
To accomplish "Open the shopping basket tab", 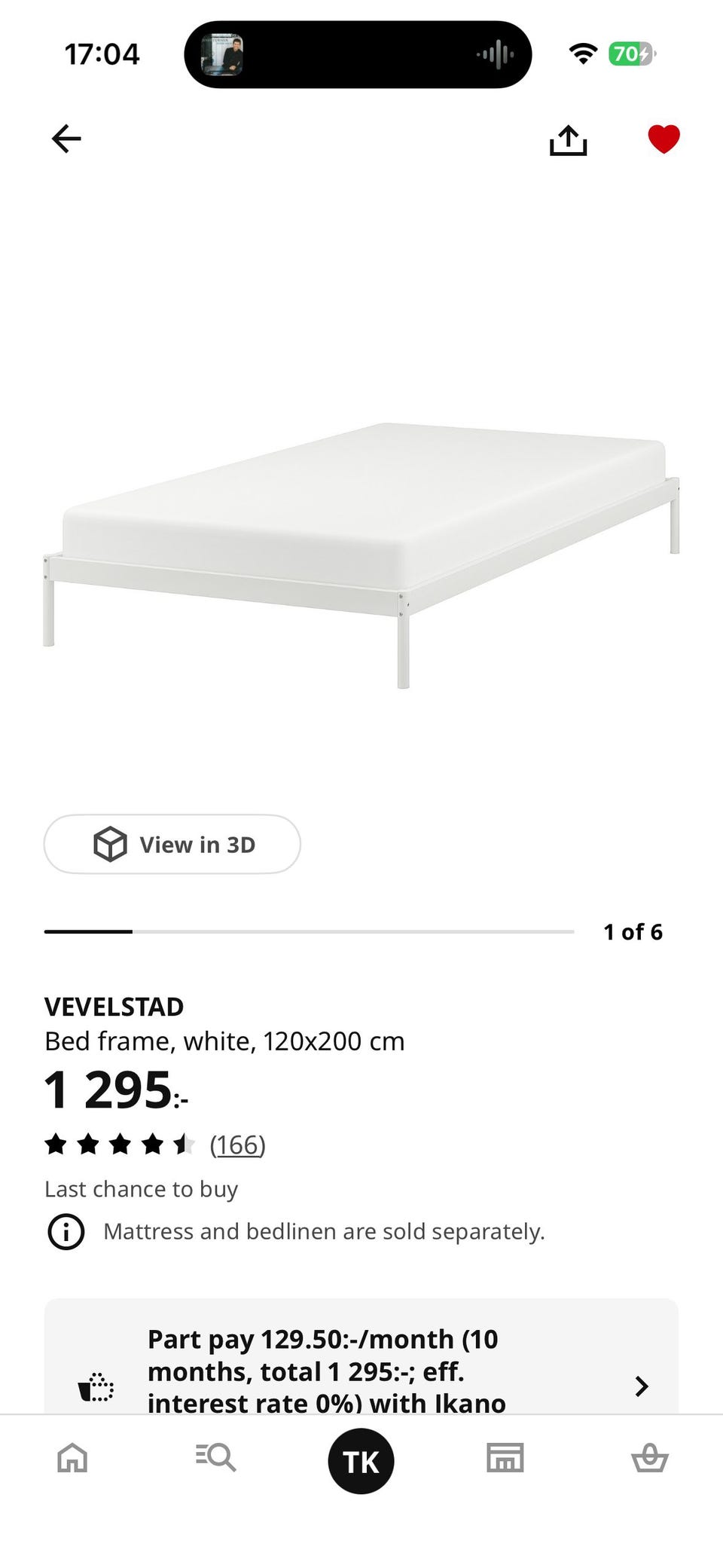I will (649, 1458).
